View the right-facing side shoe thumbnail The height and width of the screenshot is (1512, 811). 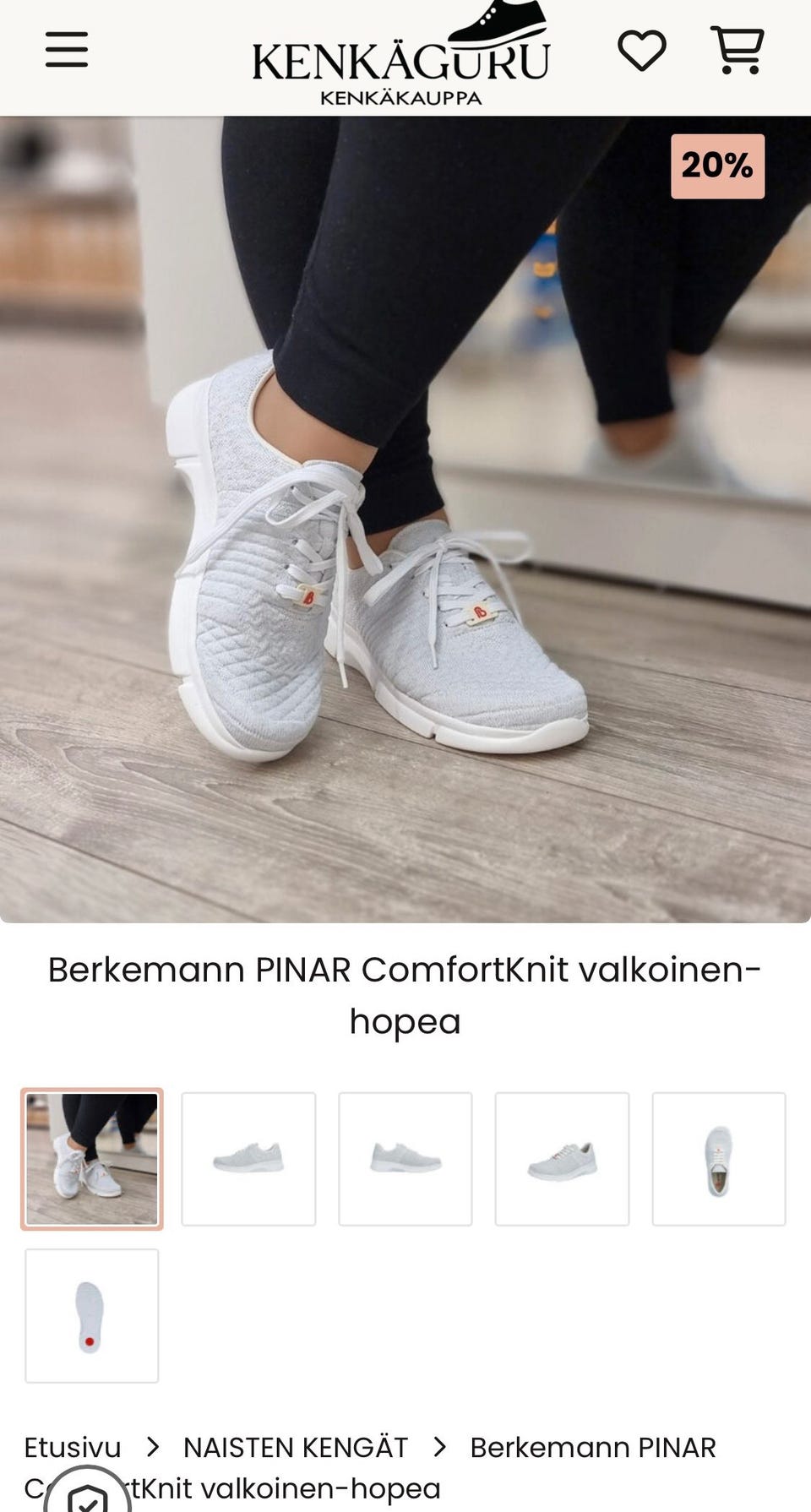tap(405, 1159)
